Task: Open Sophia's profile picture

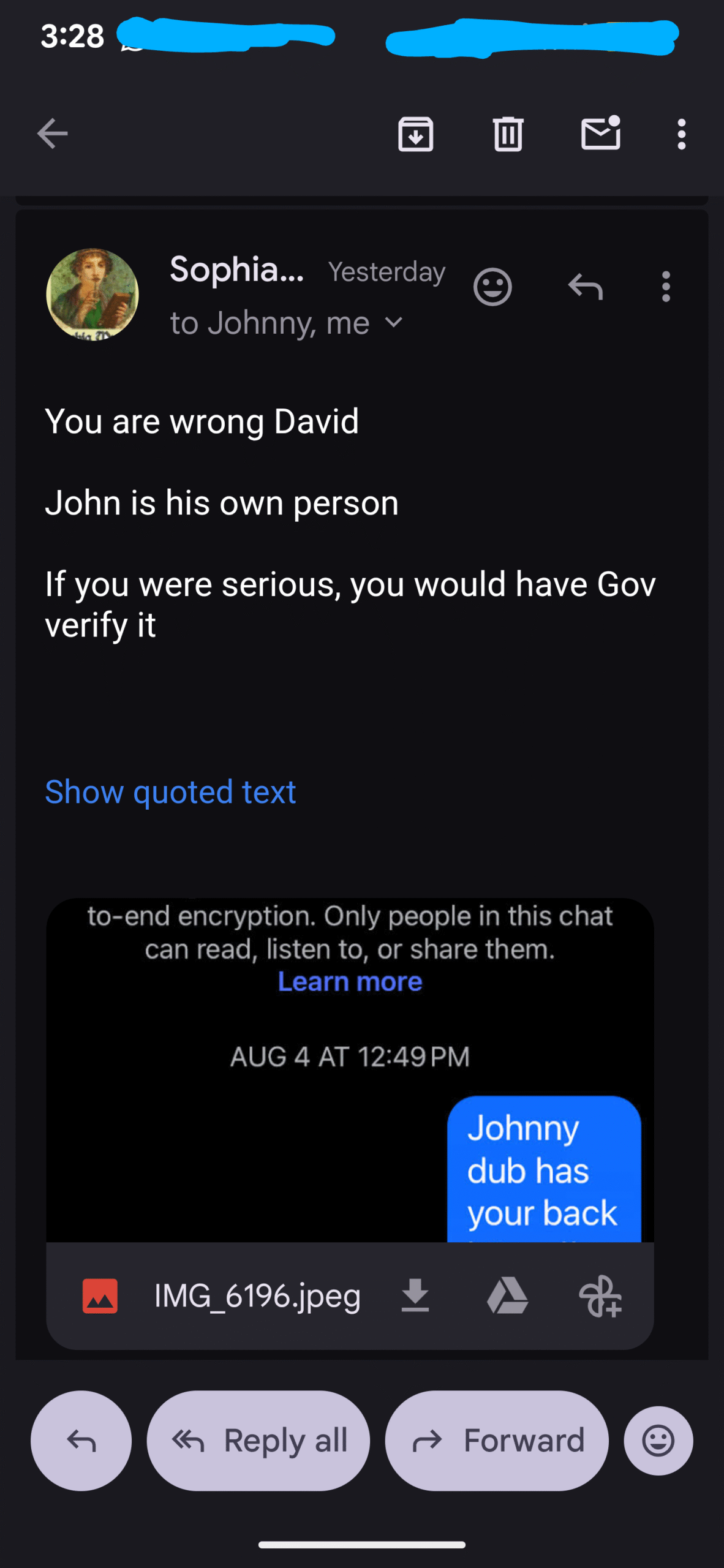Action: [92, 295]
